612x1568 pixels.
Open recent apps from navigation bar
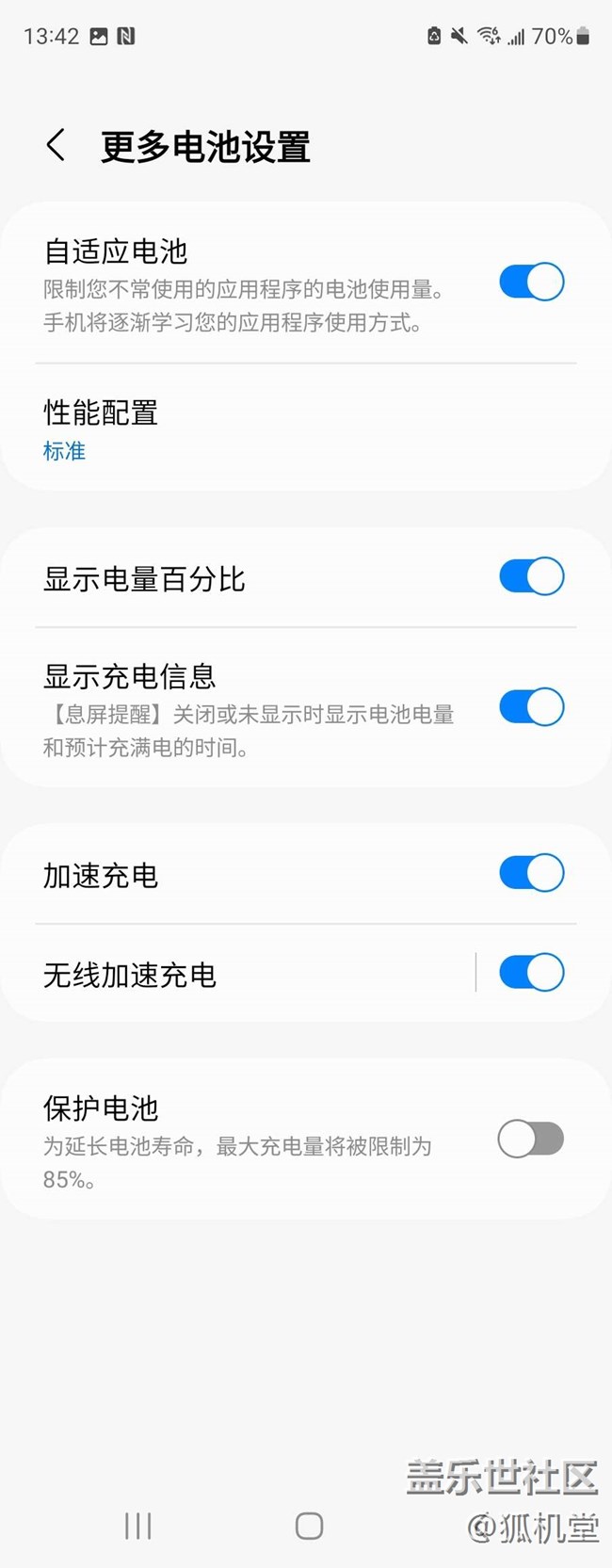coord(138,1526)
